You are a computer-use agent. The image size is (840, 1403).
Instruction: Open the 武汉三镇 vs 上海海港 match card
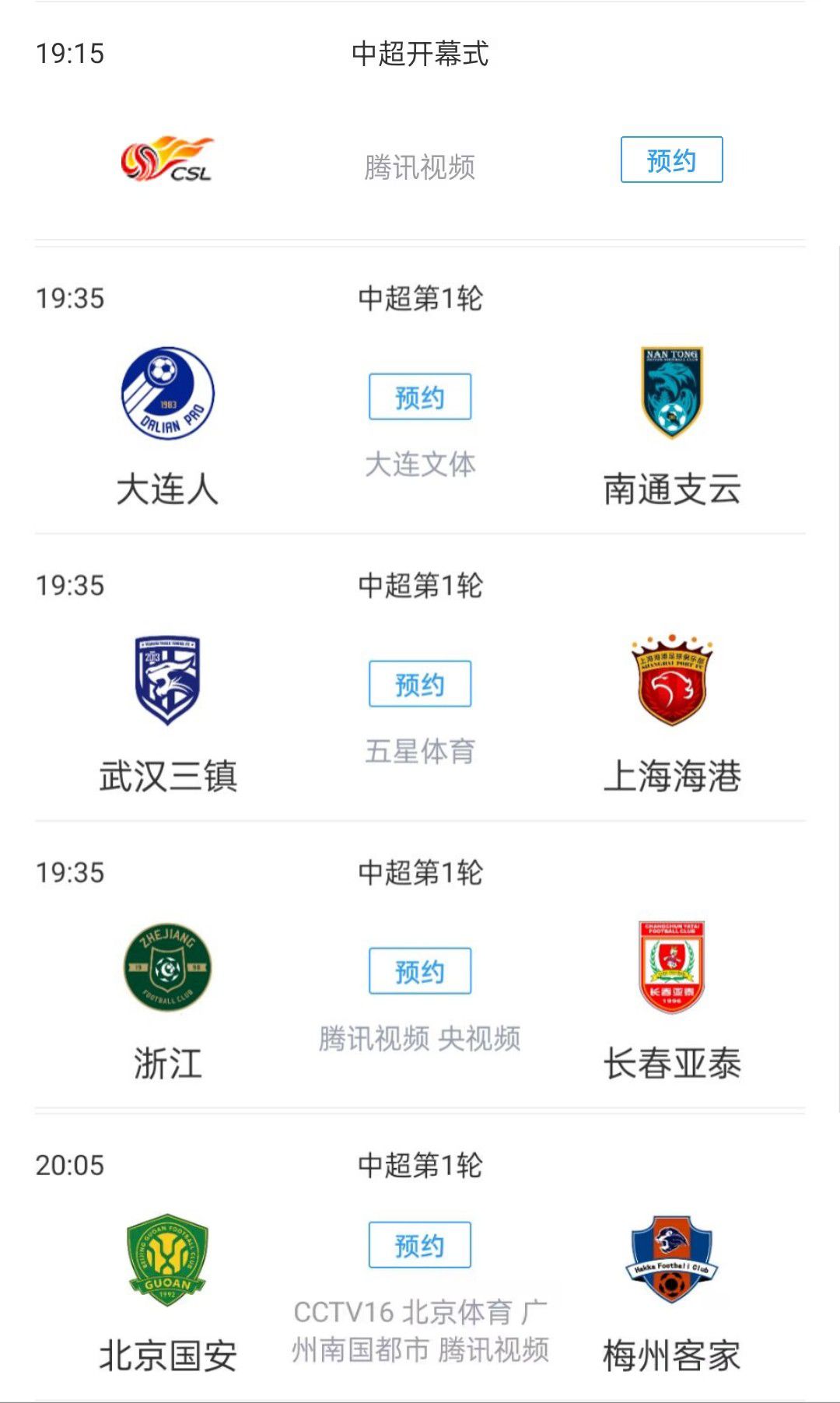[420, 678]
